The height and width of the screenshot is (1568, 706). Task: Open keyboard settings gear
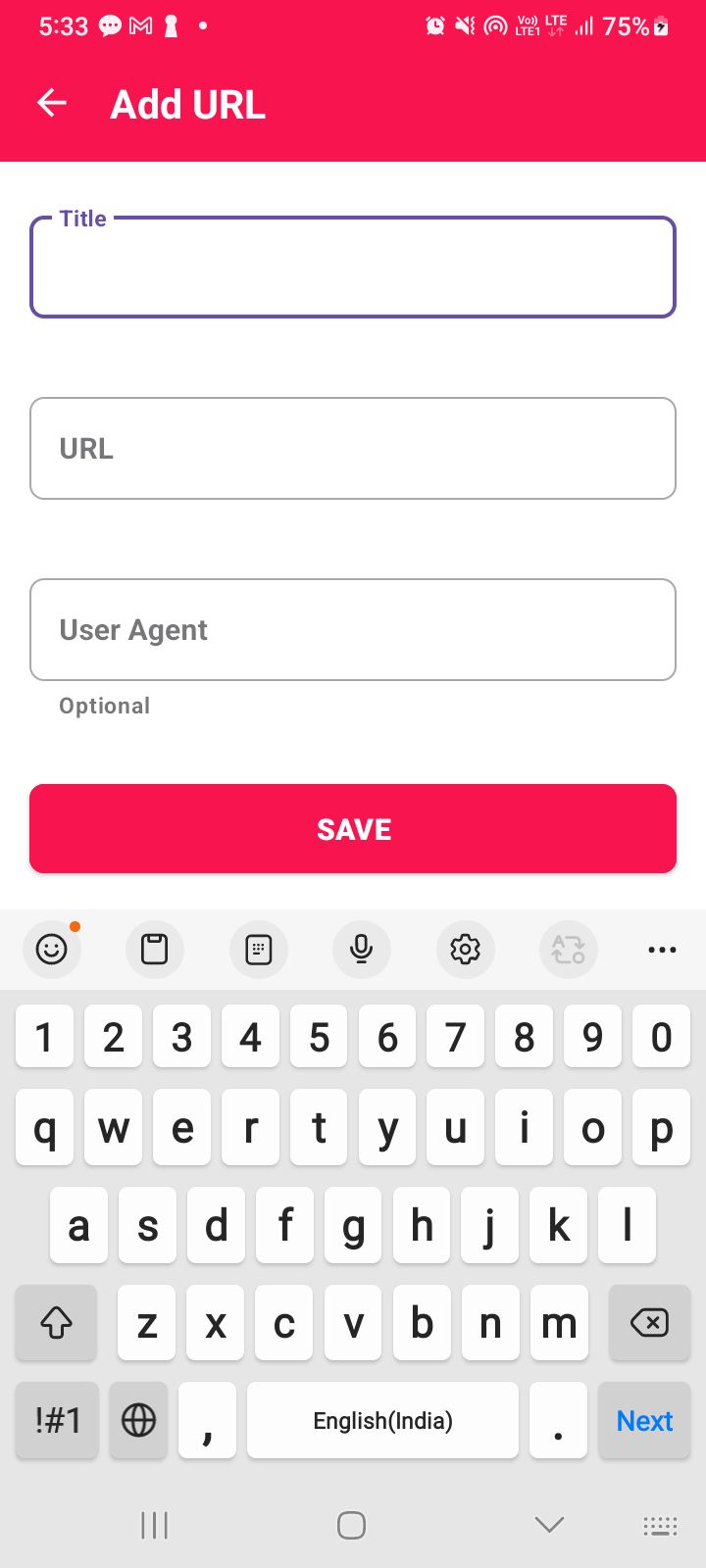(465, 949)
